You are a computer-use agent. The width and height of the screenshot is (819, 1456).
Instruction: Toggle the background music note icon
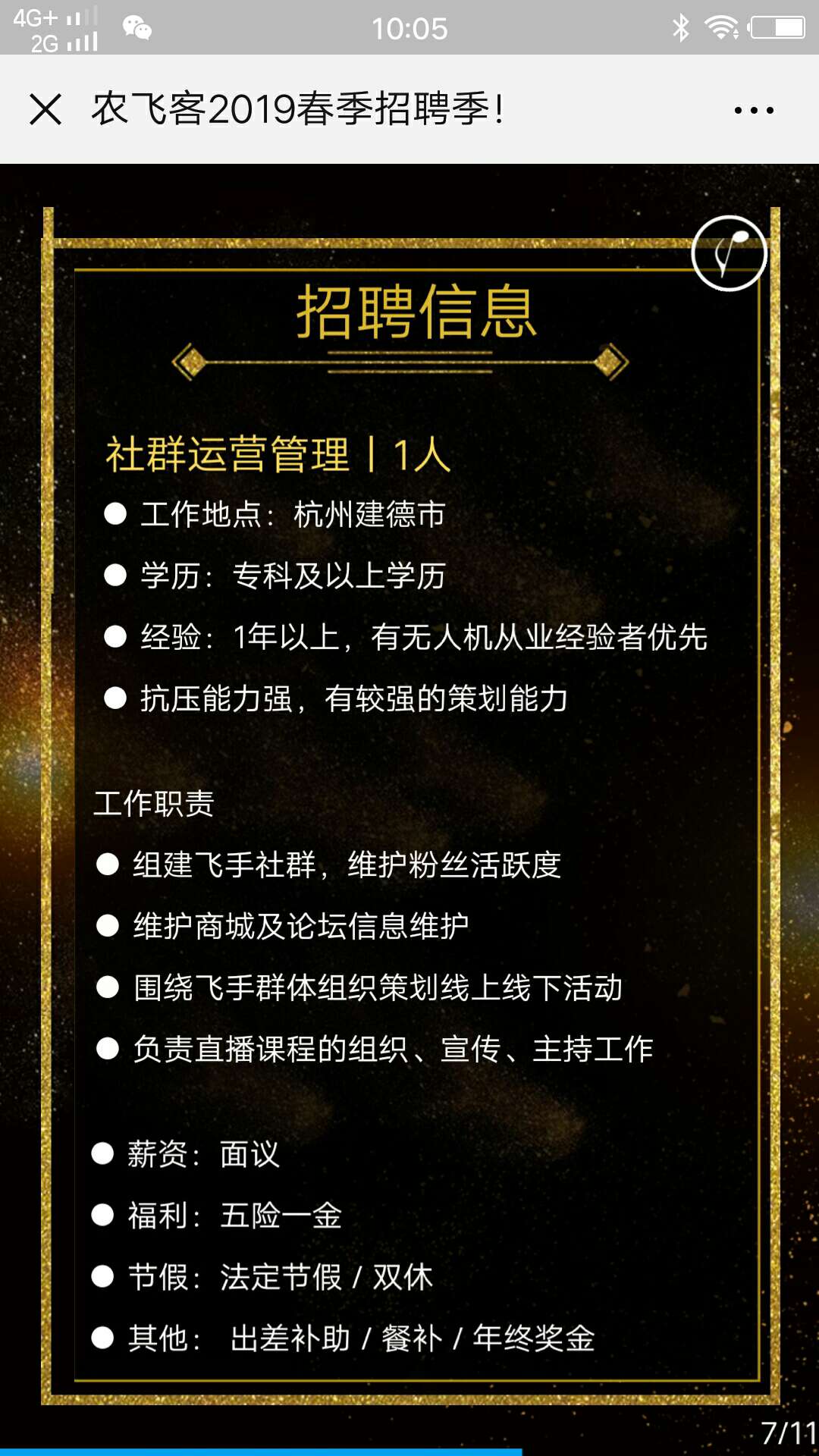[x=729, y=253]
